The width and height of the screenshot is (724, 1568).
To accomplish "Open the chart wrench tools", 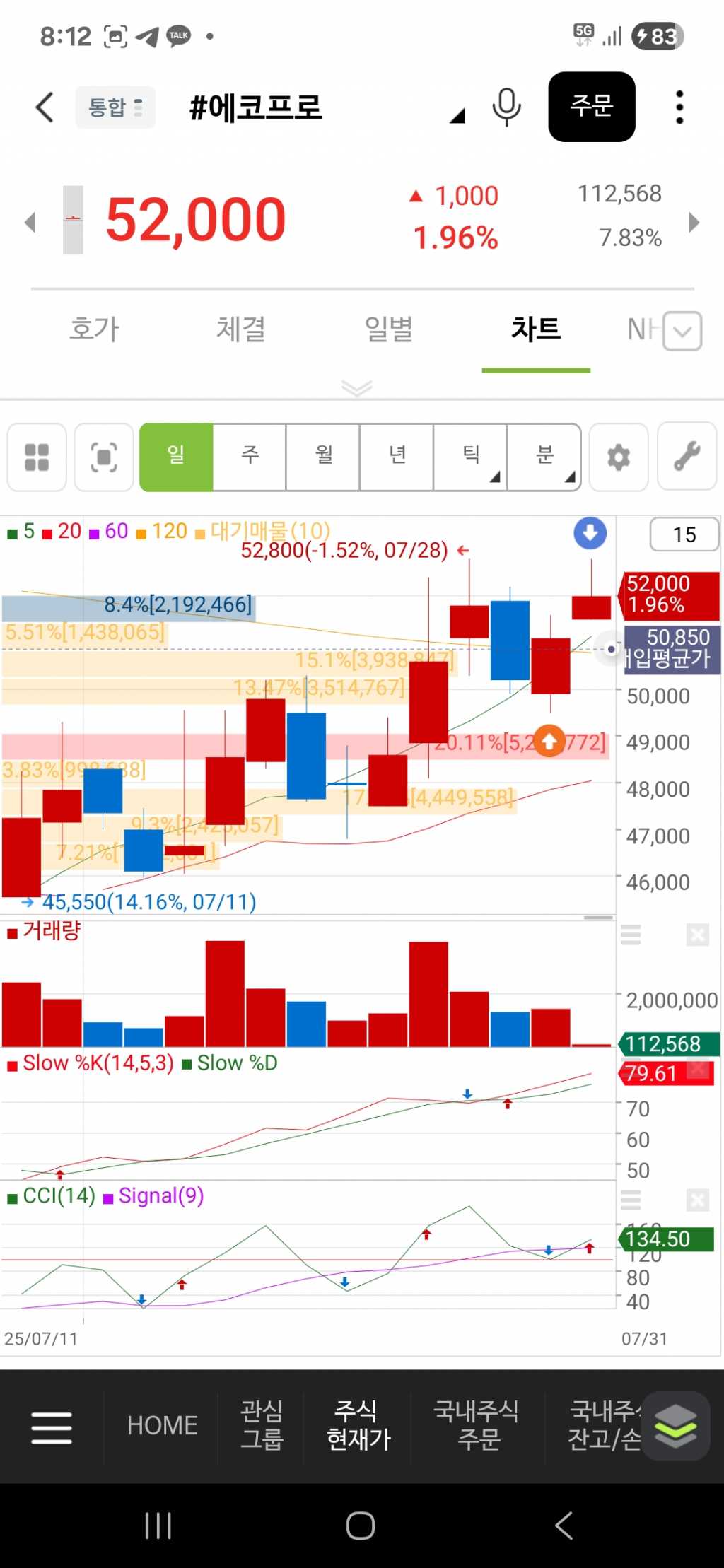I will point(687,457).
